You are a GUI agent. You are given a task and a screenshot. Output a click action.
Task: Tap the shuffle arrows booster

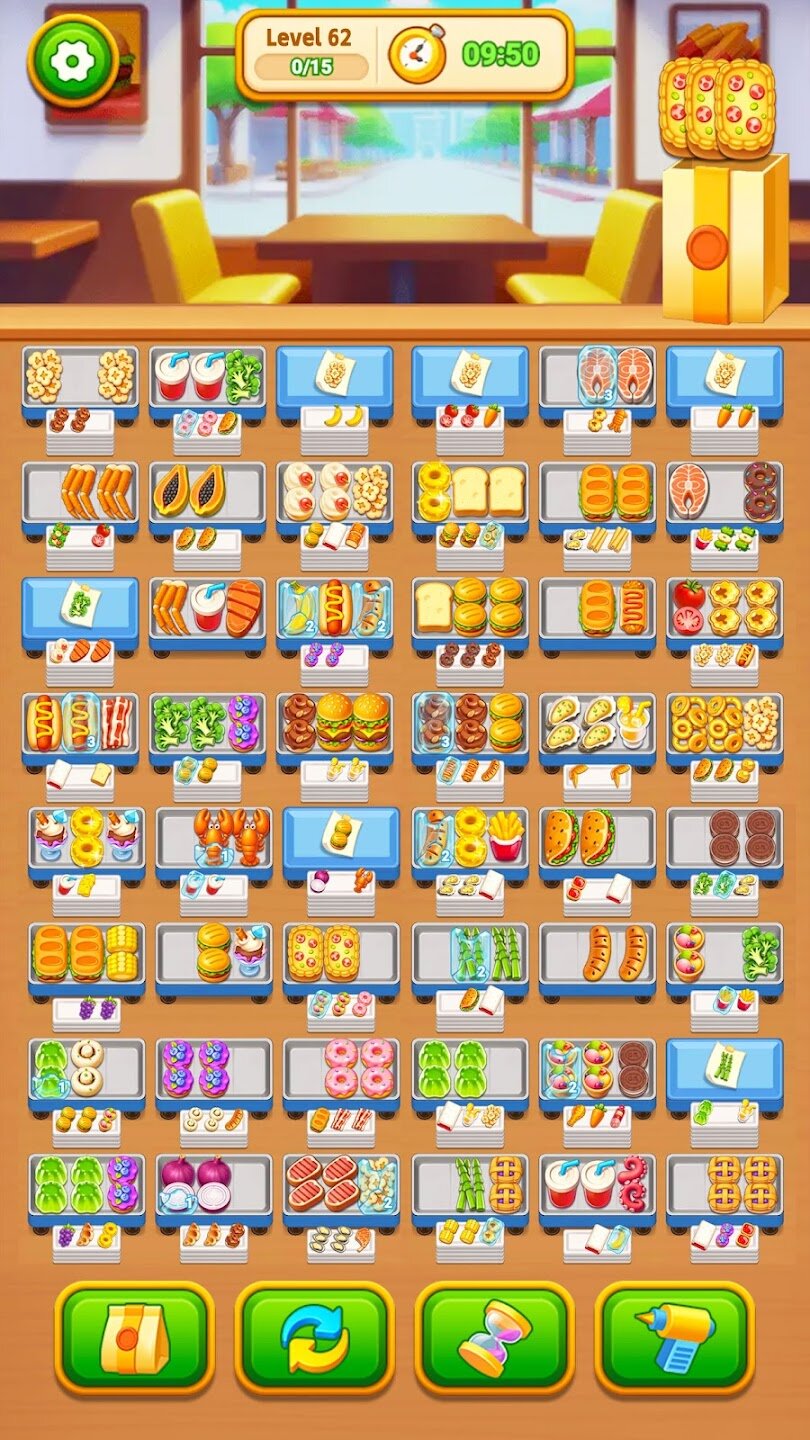(314, 1337)
